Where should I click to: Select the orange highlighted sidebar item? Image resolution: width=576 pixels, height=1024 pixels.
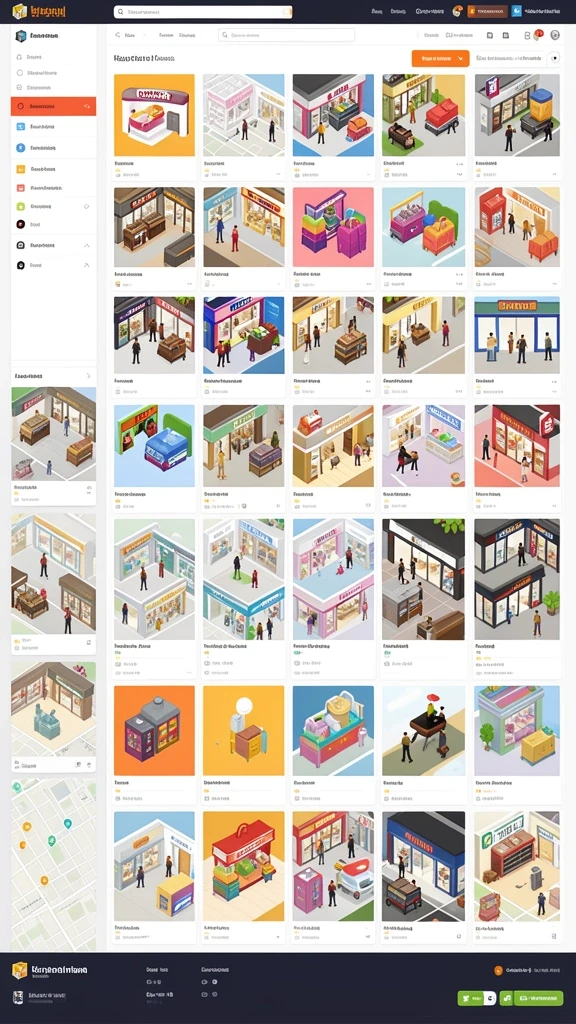click(54, 106)
